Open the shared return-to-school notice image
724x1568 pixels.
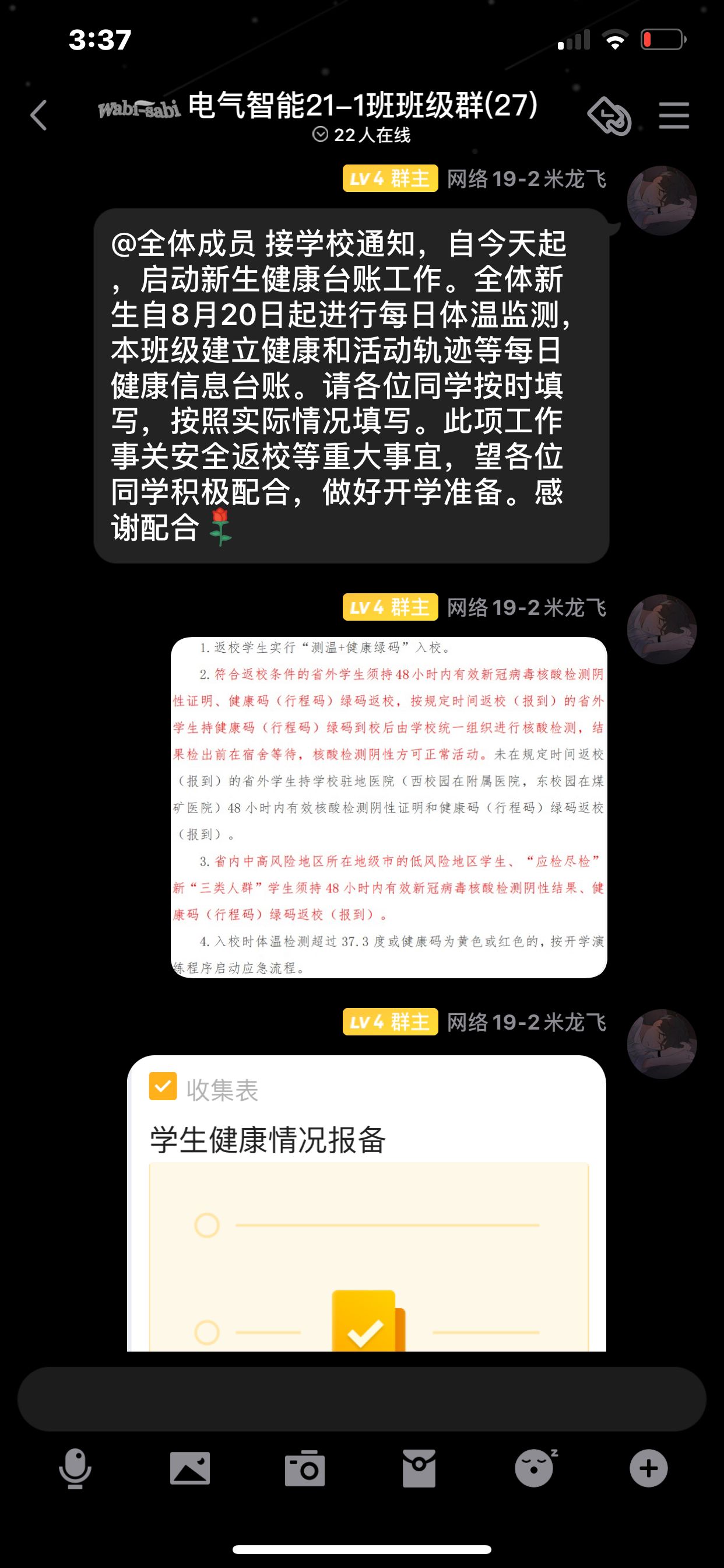tap(389, 807)
